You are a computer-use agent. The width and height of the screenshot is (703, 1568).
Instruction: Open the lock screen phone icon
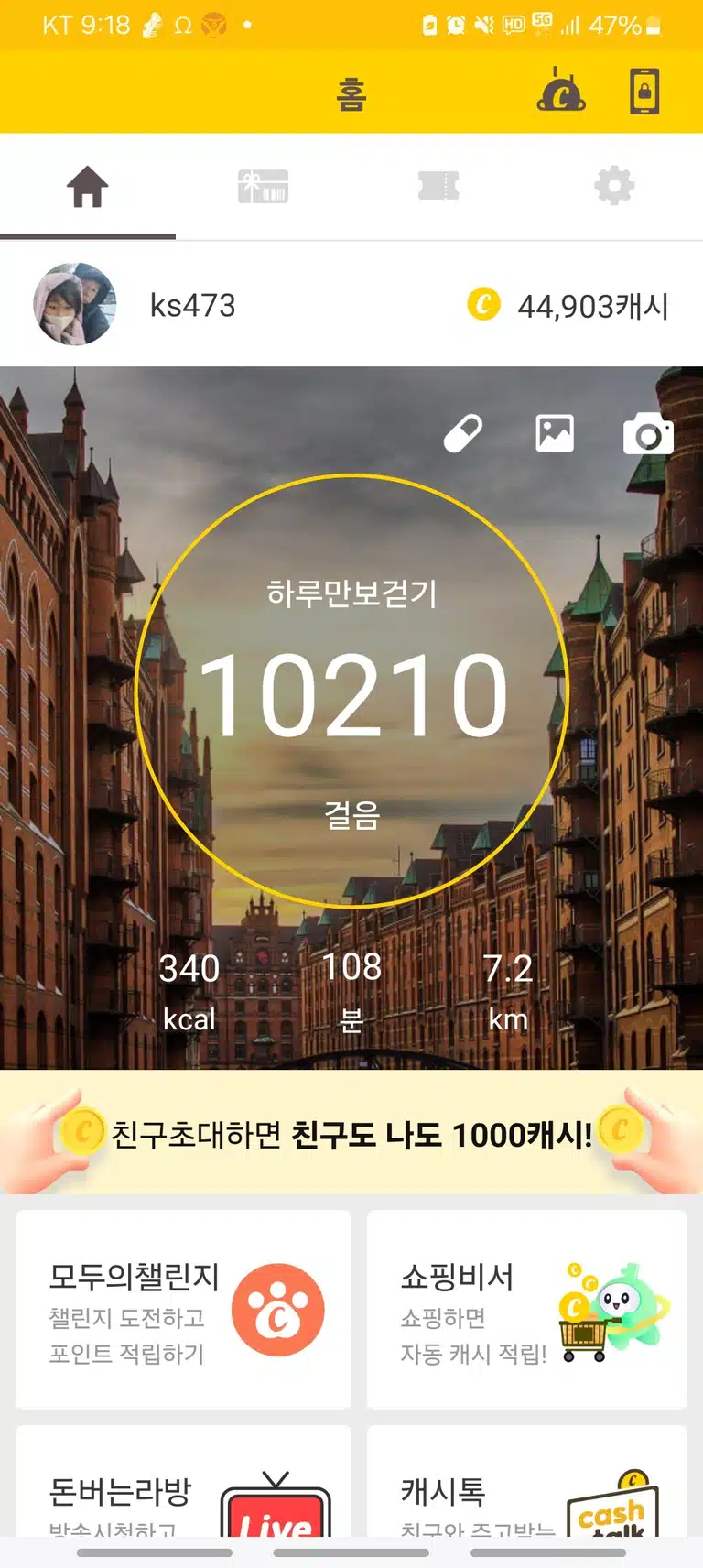tap(644, 92)
